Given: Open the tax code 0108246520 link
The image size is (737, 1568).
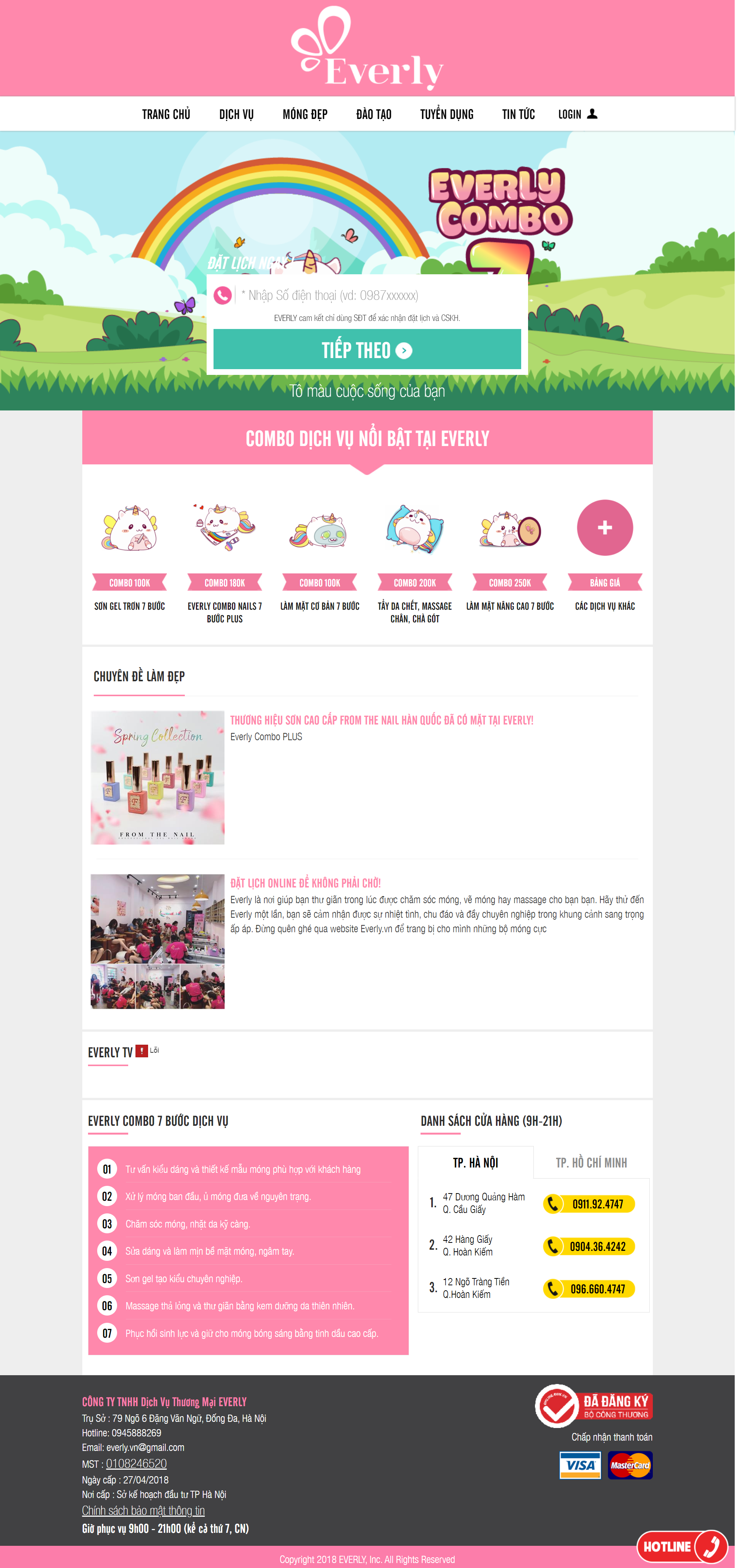Looking at the screenshot, I should tap(137, 1463).
